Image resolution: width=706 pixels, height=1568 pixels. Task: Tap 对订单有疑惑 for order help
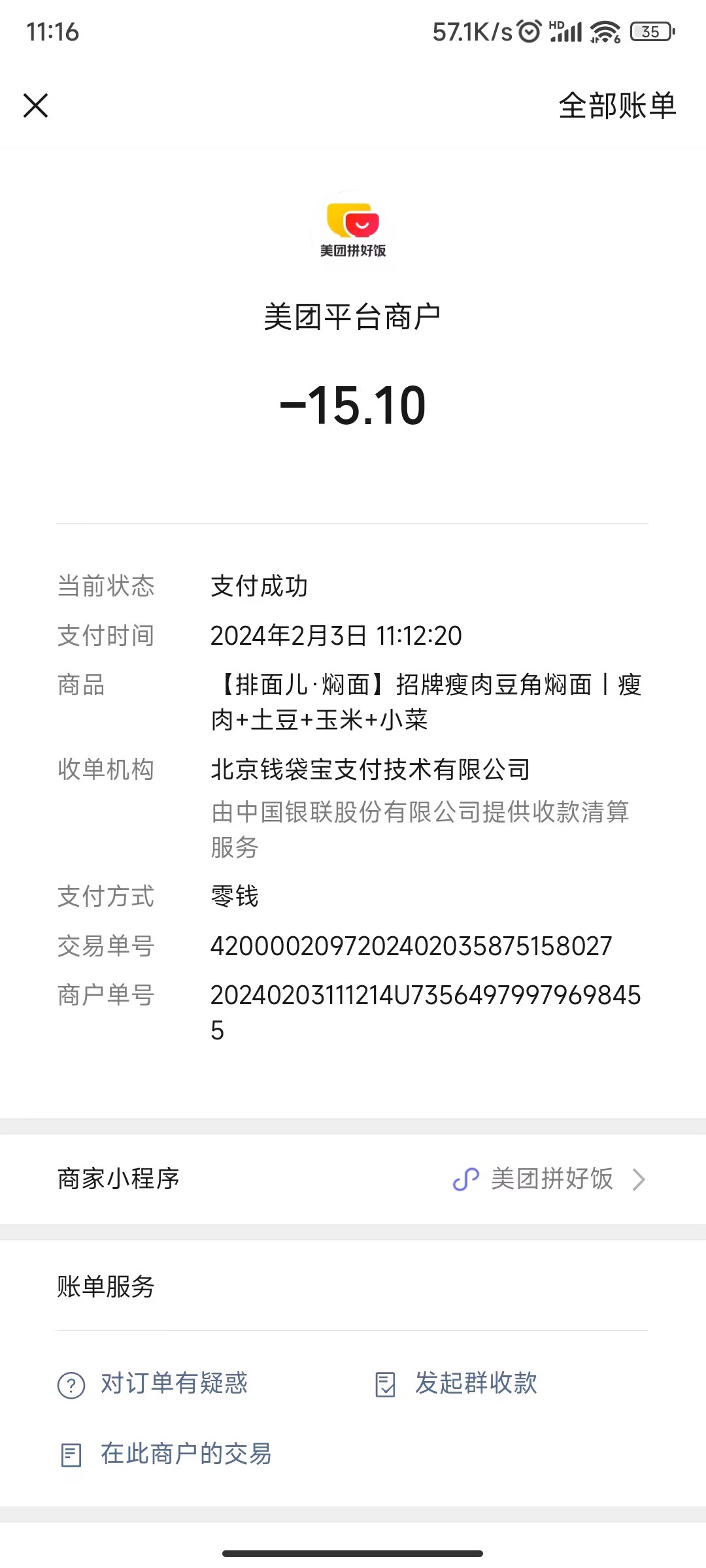(173, 1383)
